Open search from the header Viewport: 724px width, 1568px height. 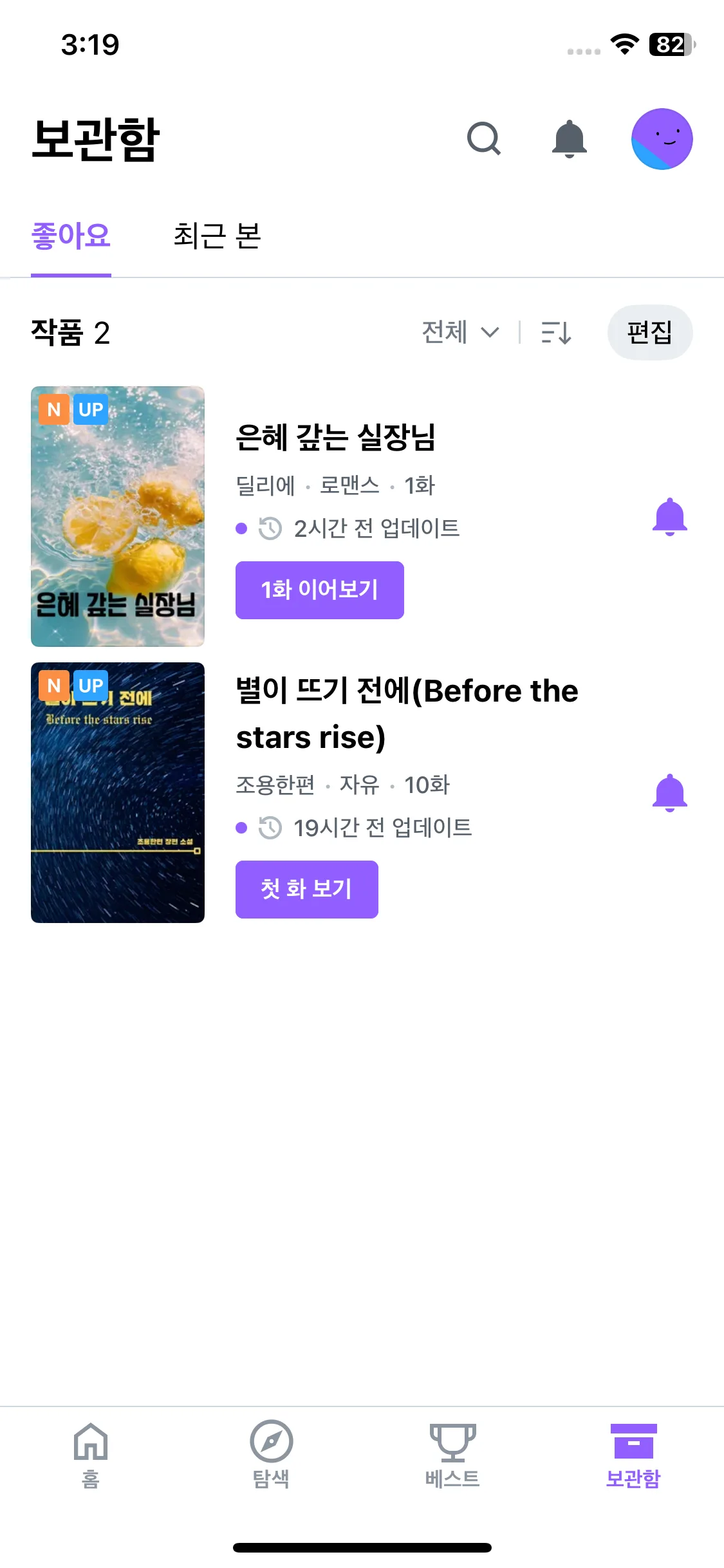tap(483, 138)
